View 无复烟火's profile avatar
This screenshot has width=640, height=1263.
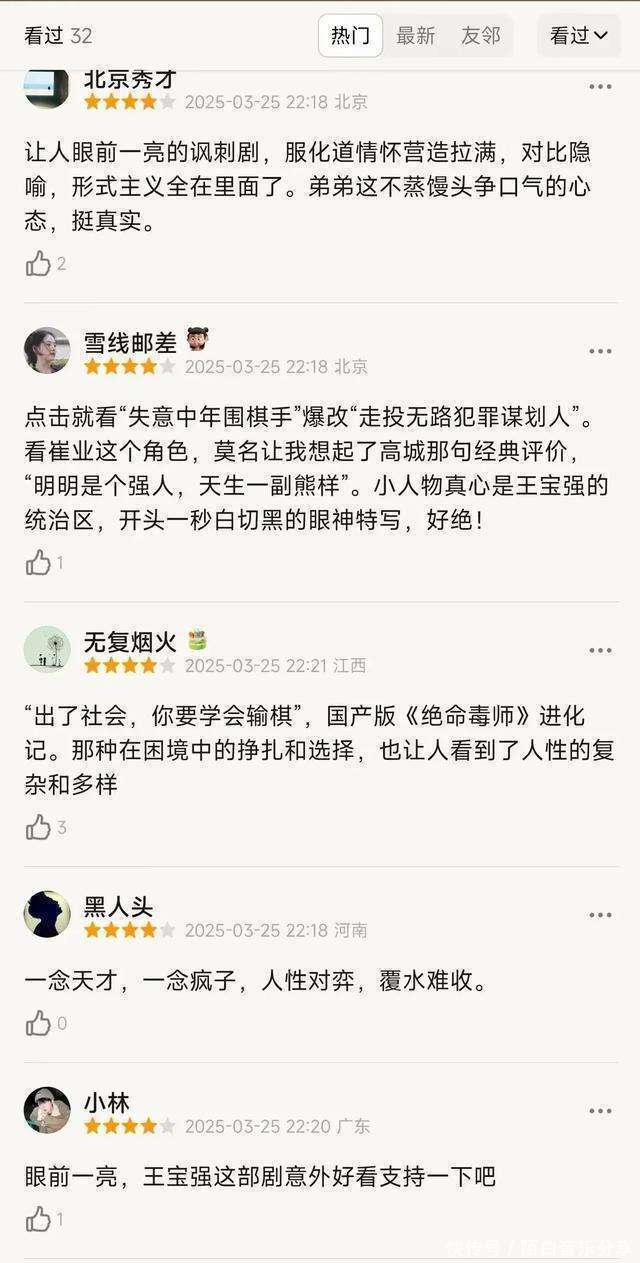[47, 649]
